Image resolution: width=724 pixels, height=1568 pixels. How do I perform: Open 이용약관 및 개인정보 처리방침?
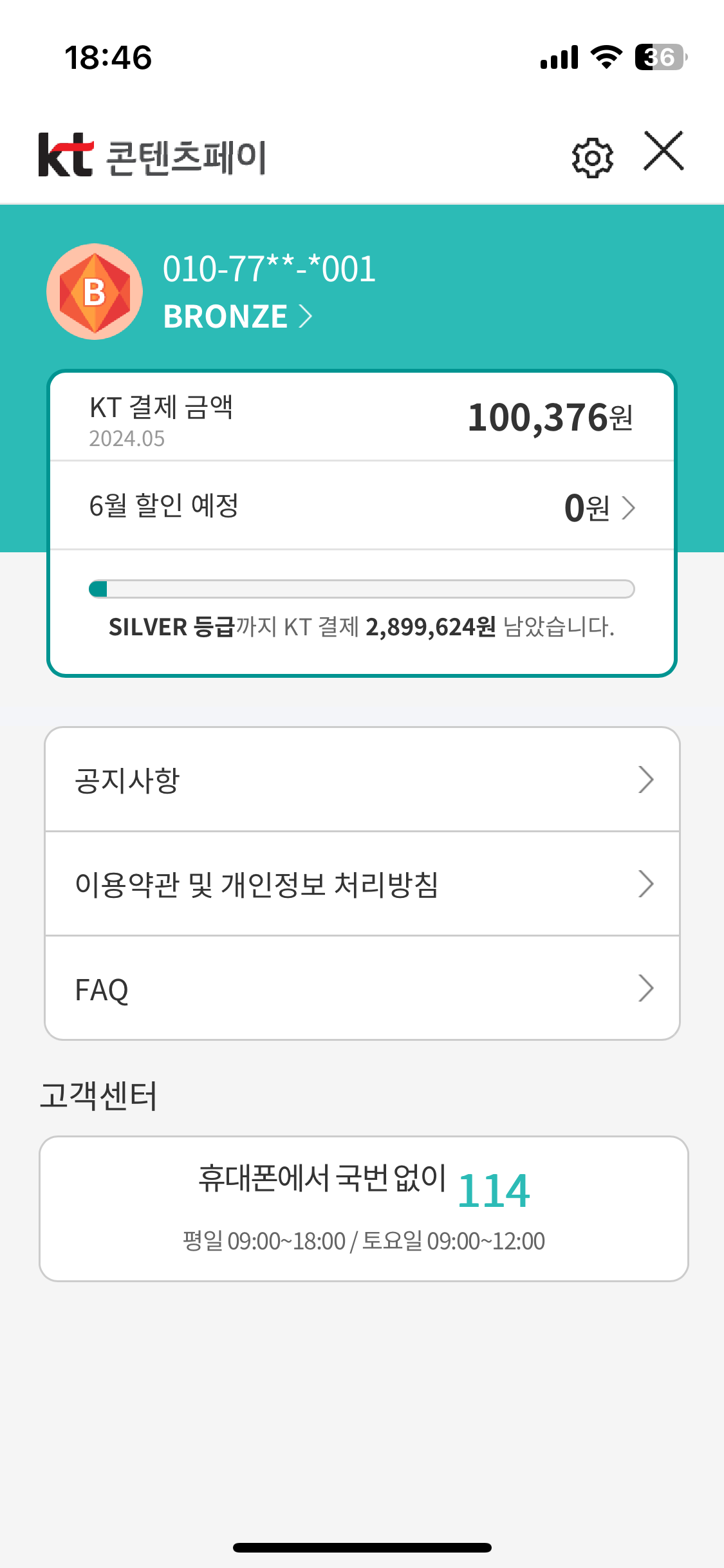(362, 884)
